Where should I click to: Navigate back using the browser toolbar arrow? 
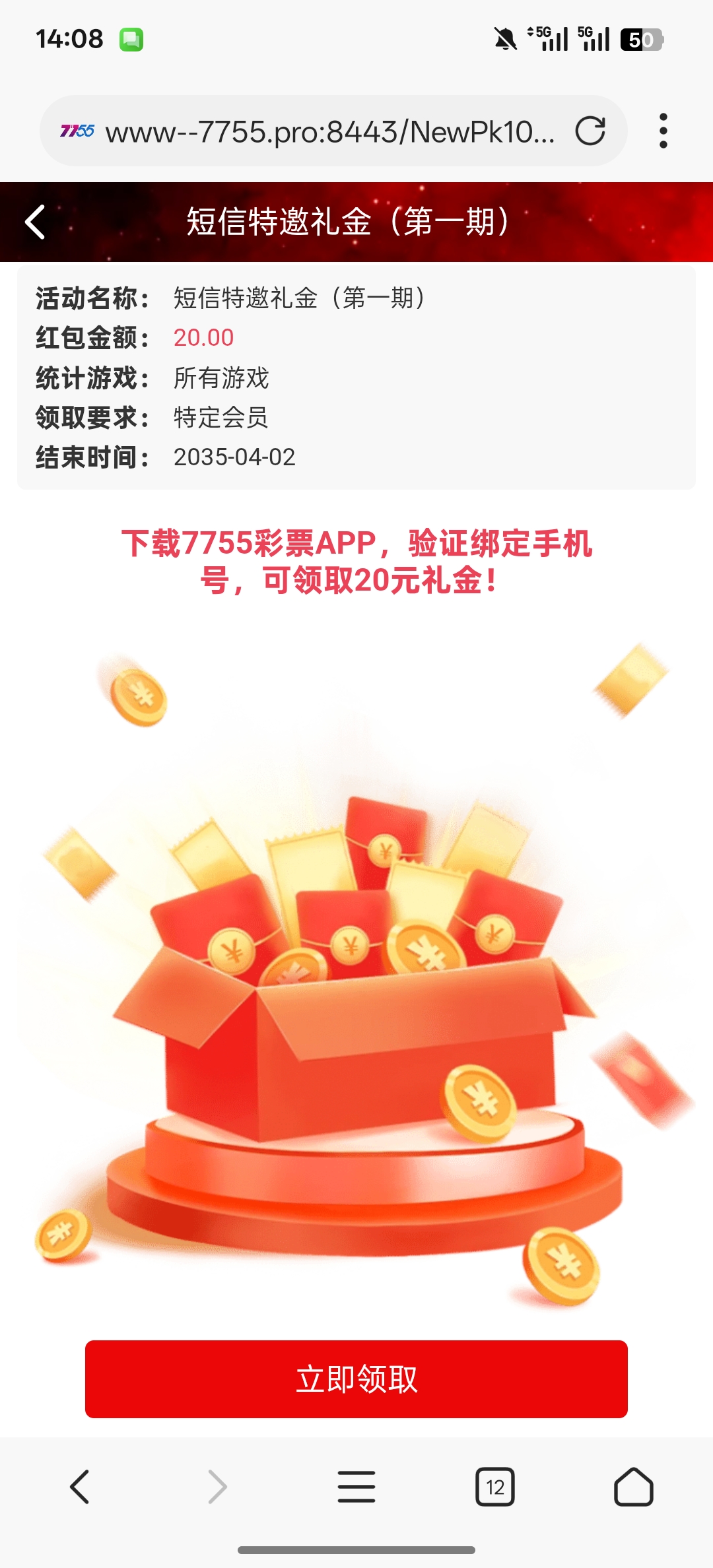pos(80,1487)
